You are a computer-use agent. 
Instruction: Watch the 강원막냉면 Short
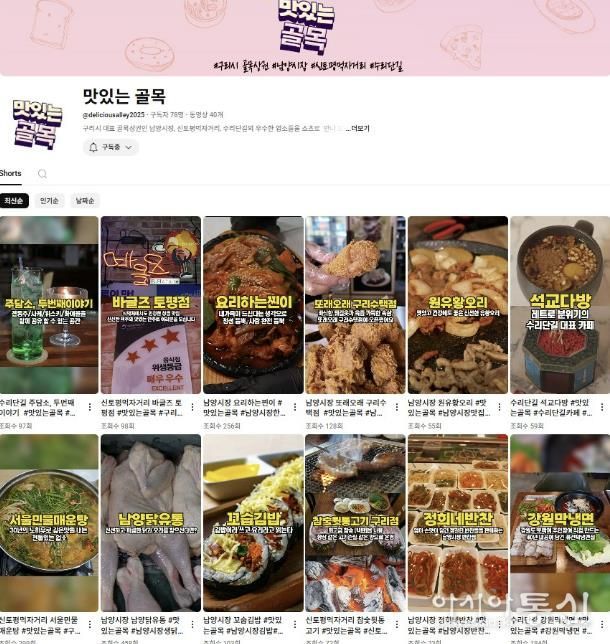pos(559,522)
